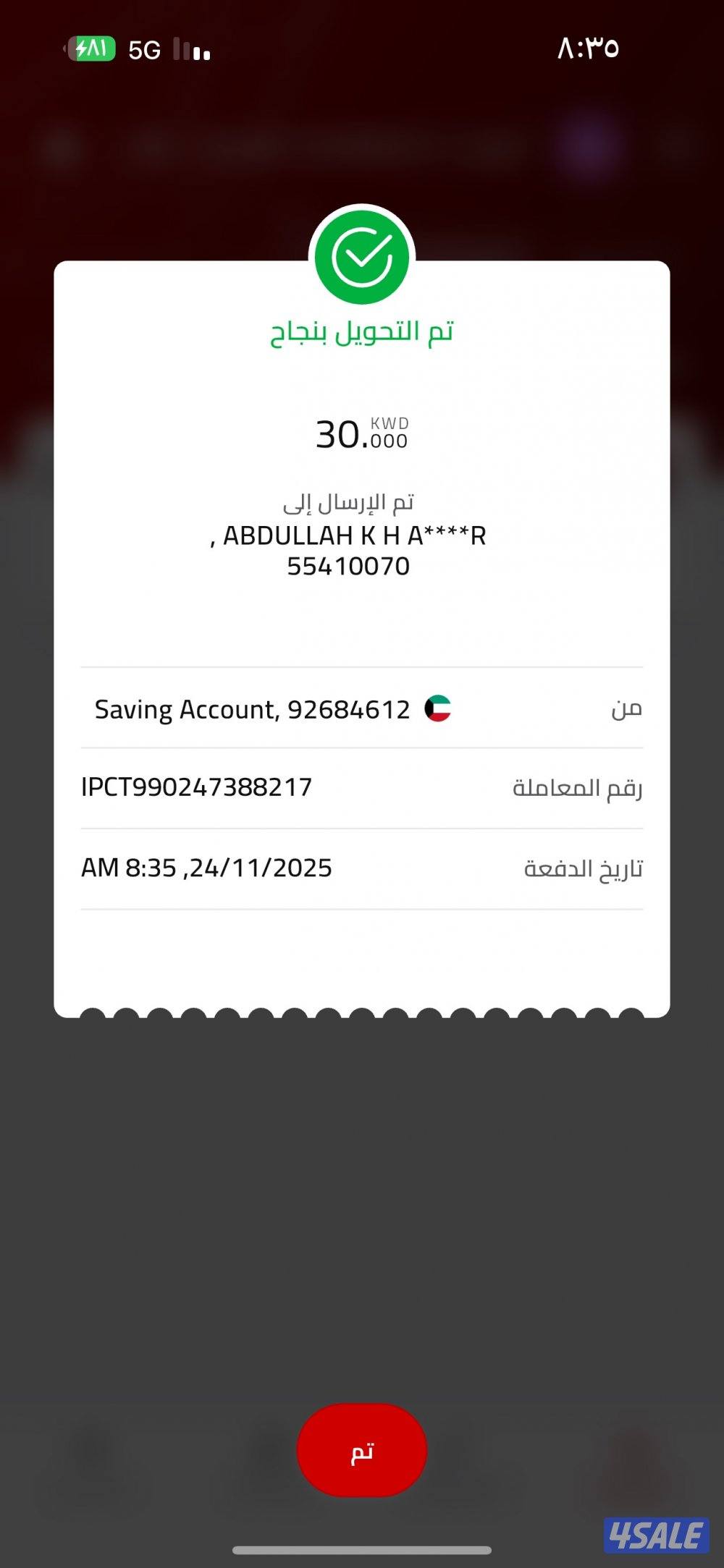The width and height of the screenshot is (724, 1568).
Task: Tap the payment date AM 8:35 24/11/2025
Action: (x=206, y=866)
